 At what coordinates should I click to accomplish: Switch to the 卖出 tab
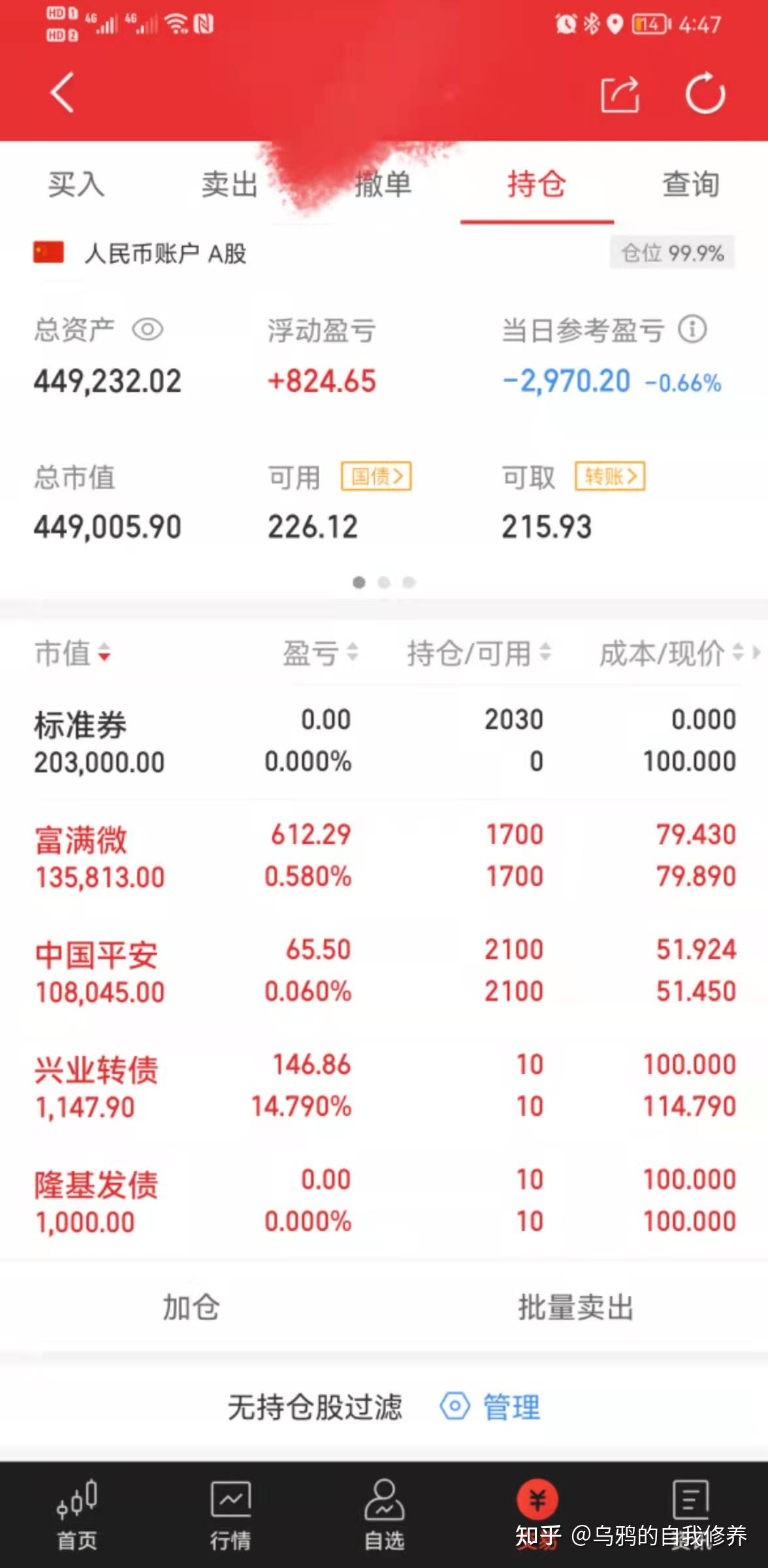tap(229, 184)
